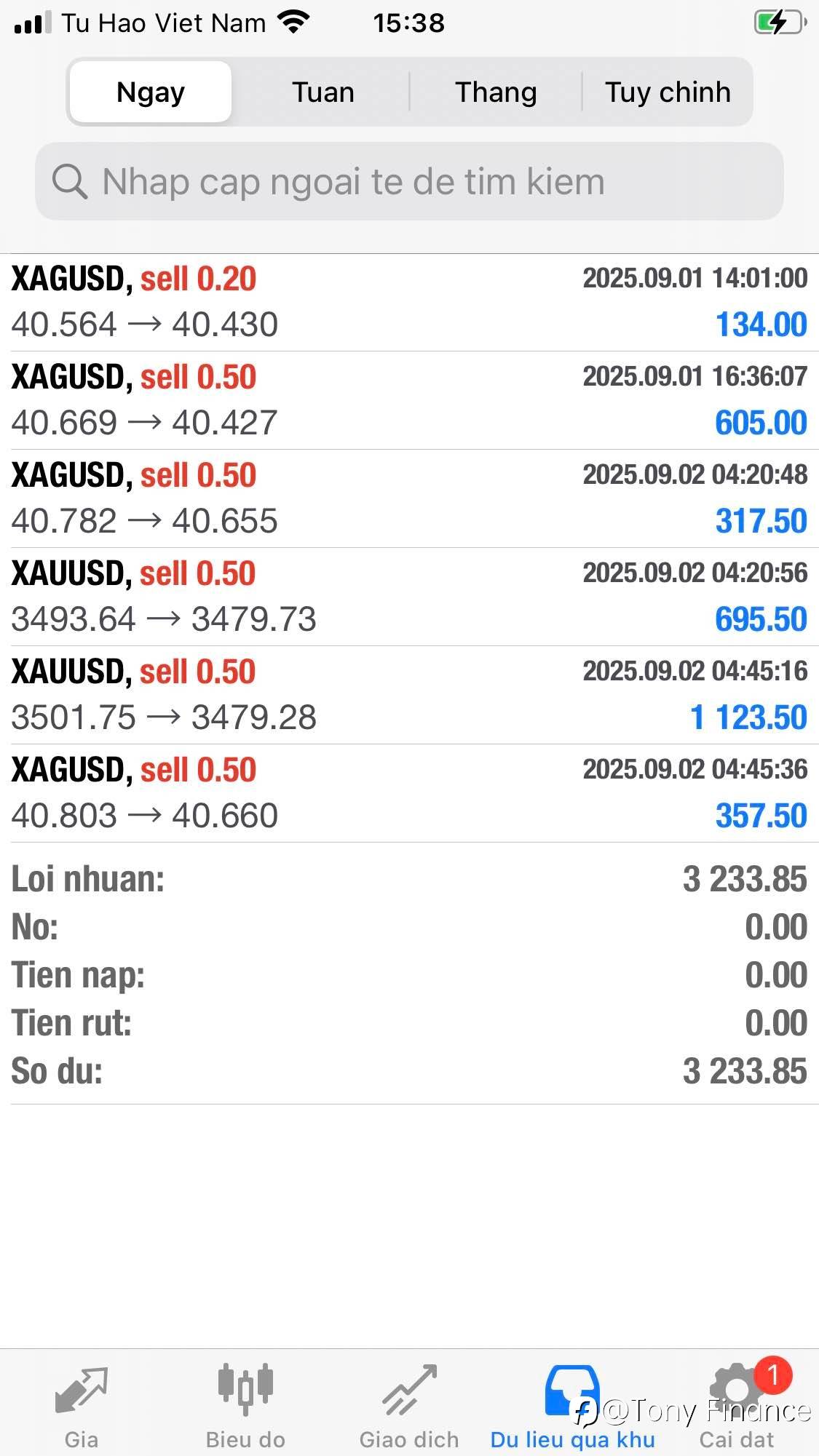The image size is (819, 1456).
Task: Open the XAUUSD trade with 1 123.50 profit
Action: (x=409, y=695)
